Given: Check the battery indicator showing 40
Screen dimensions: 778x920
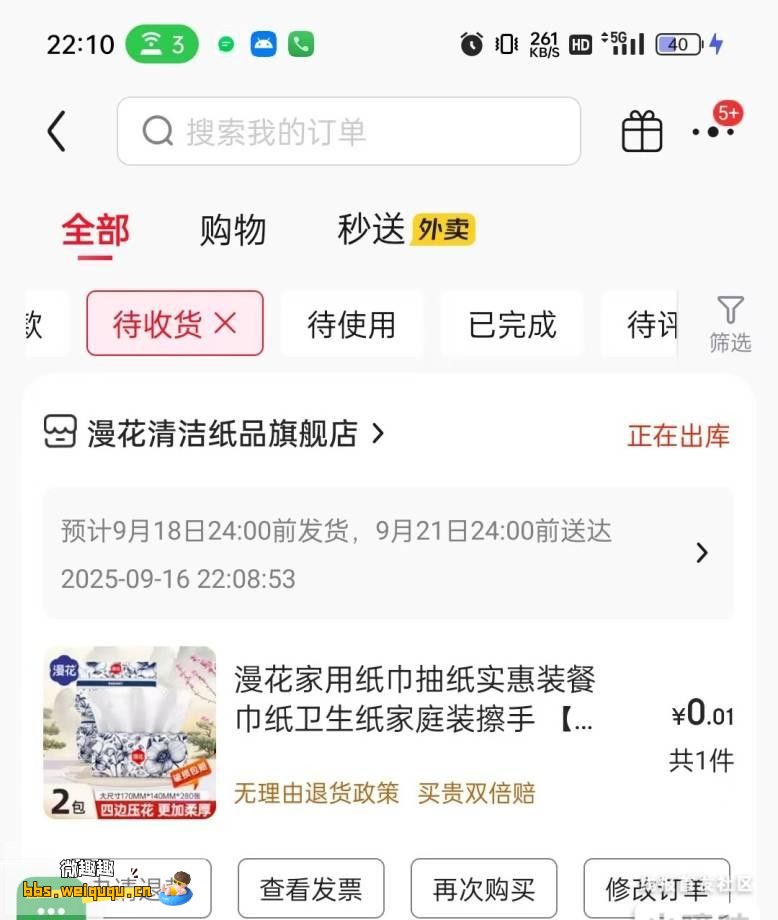Looking at the screenshot, I should click(680, 44).
